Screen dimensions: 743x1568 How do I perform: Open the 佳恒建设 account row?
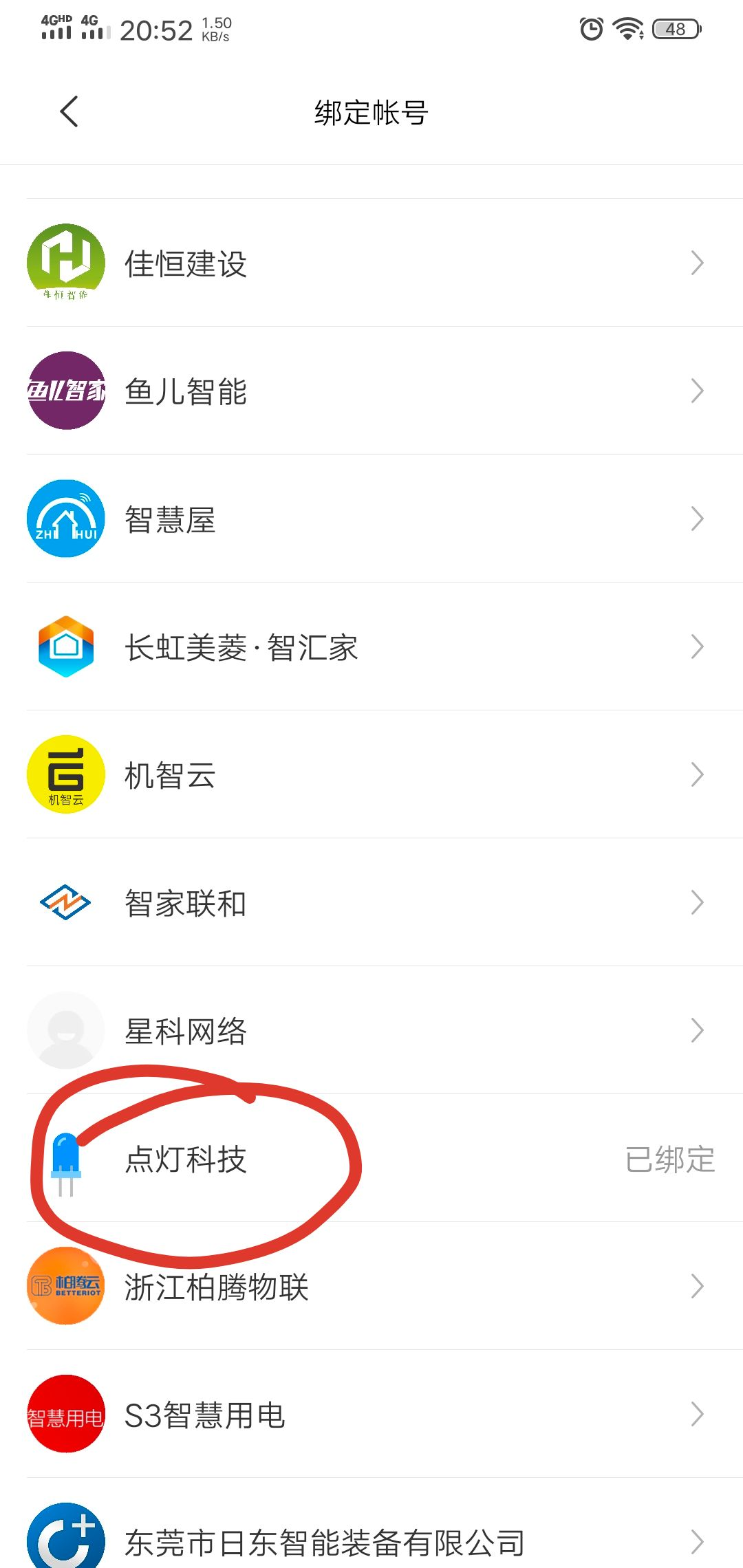coord(371,263)
